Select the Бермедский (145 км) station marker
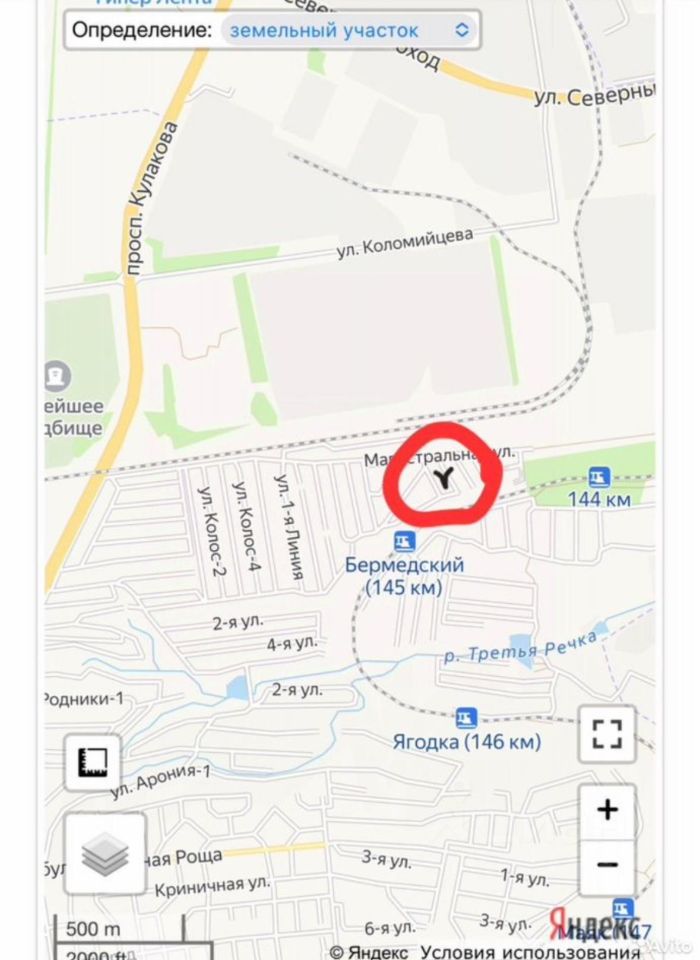The width and height of the screenshot is (700, 960). 404,542
